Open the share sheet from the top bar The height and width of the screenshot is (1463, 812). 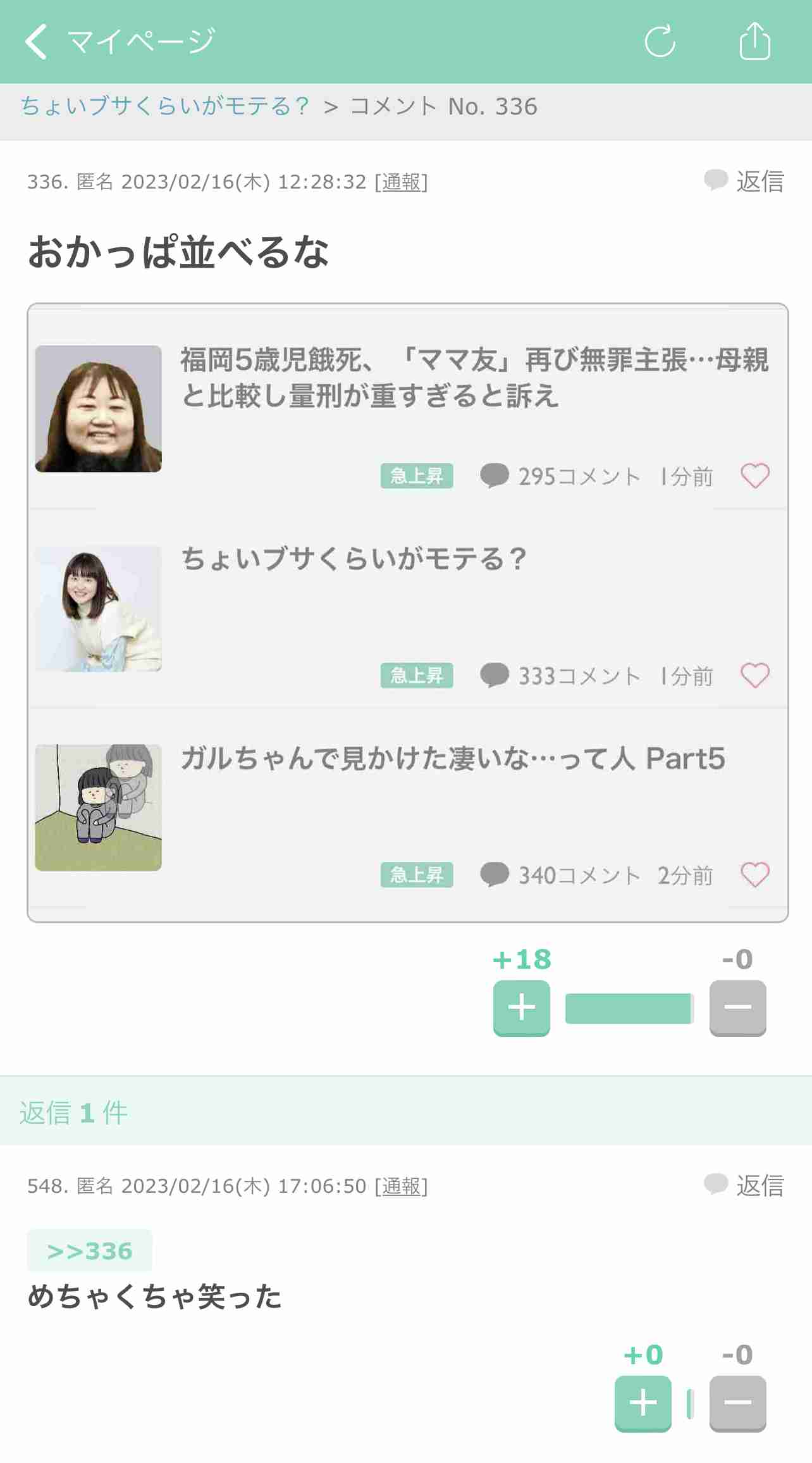click(754, 41)
